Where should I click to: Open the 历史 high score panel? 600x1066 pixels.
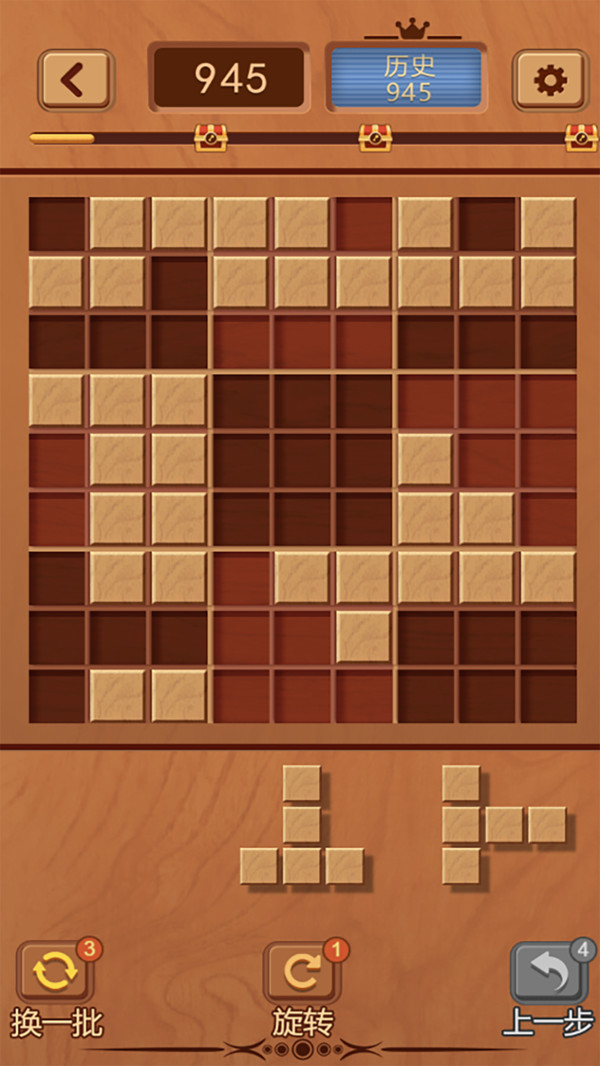point(406,78)
